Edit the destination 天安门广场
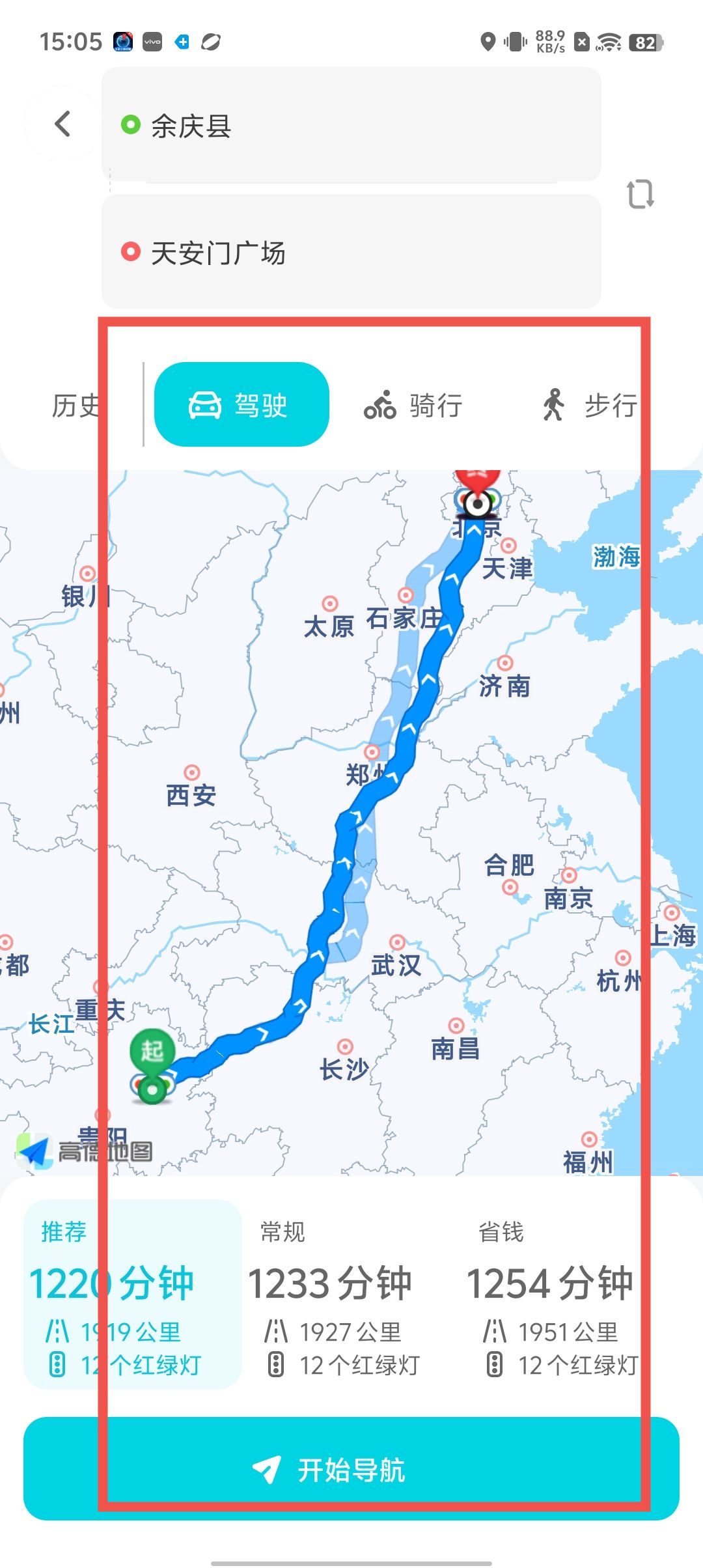This screenshot has width=703, height=1568. (x=351, y=252)
